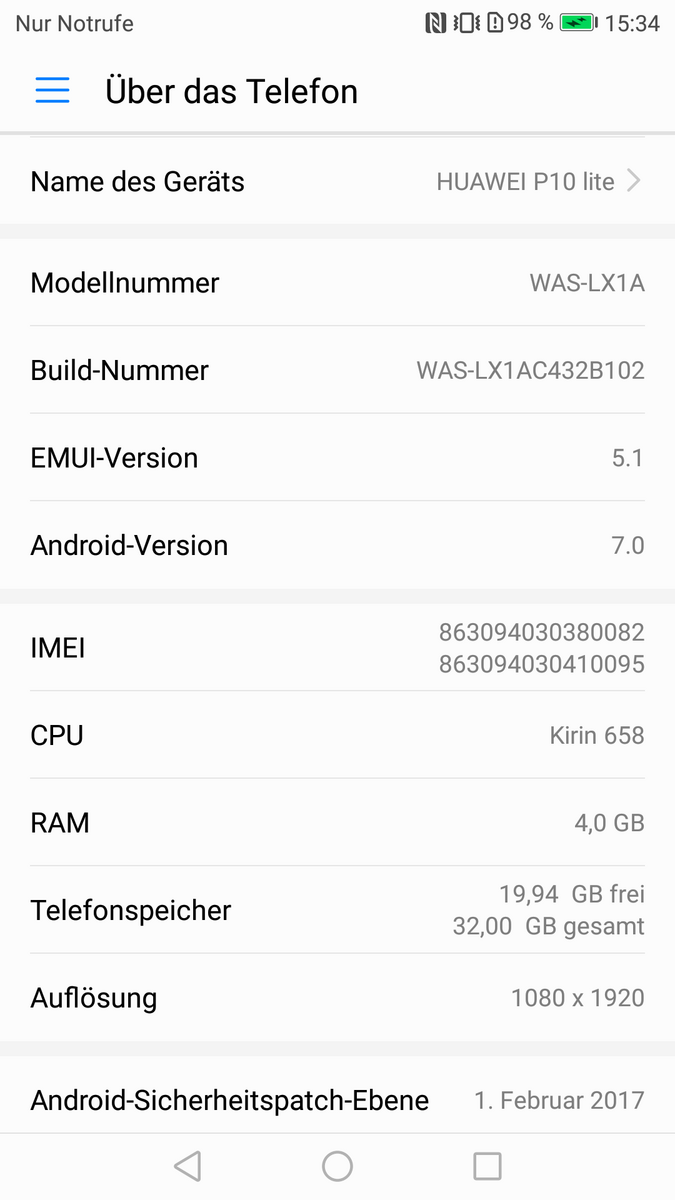Open the hamburger menu

[x=52, y=91]
